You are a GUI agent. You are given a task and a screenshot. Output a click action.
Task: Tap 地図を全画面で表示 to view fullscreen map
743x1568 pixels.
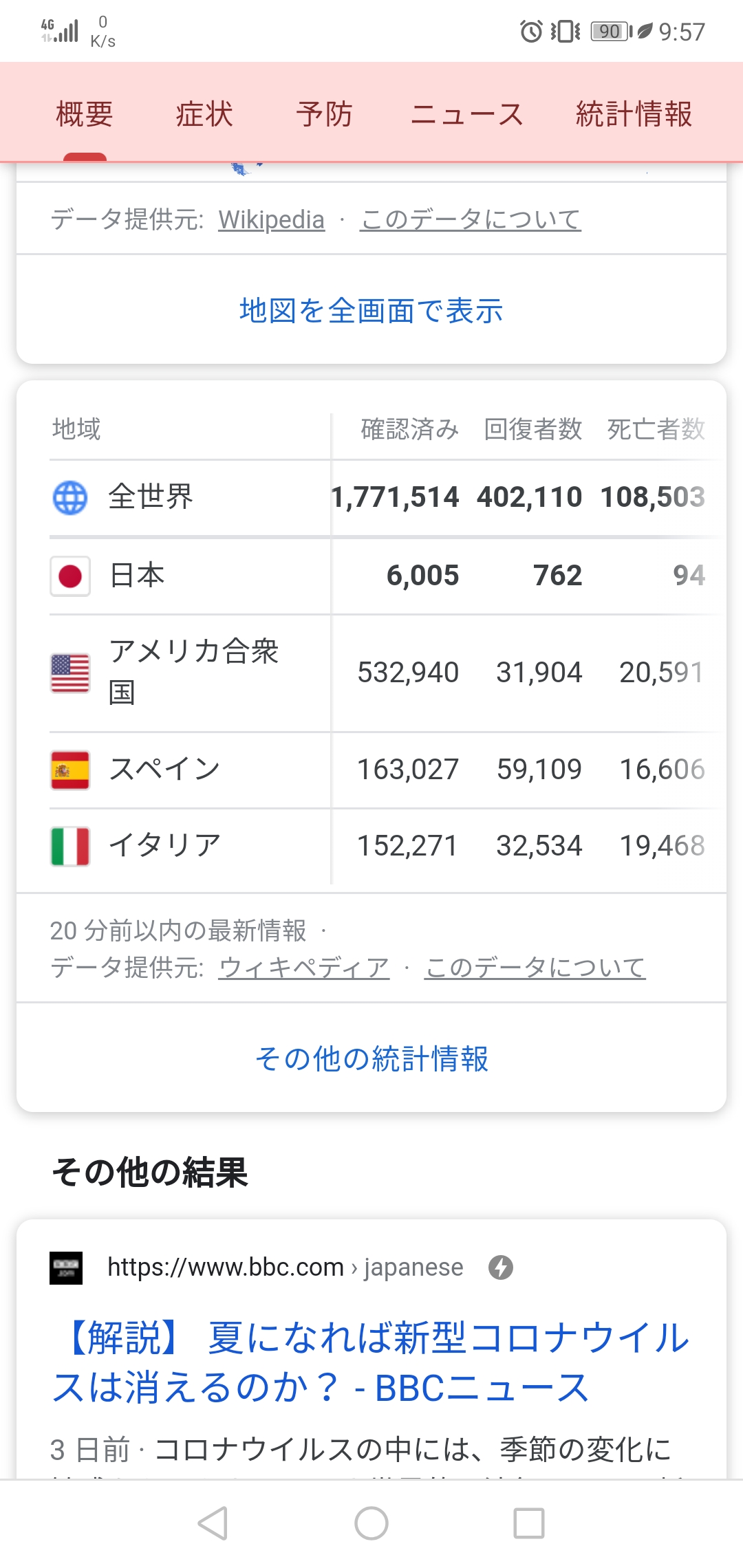[371, 310]
